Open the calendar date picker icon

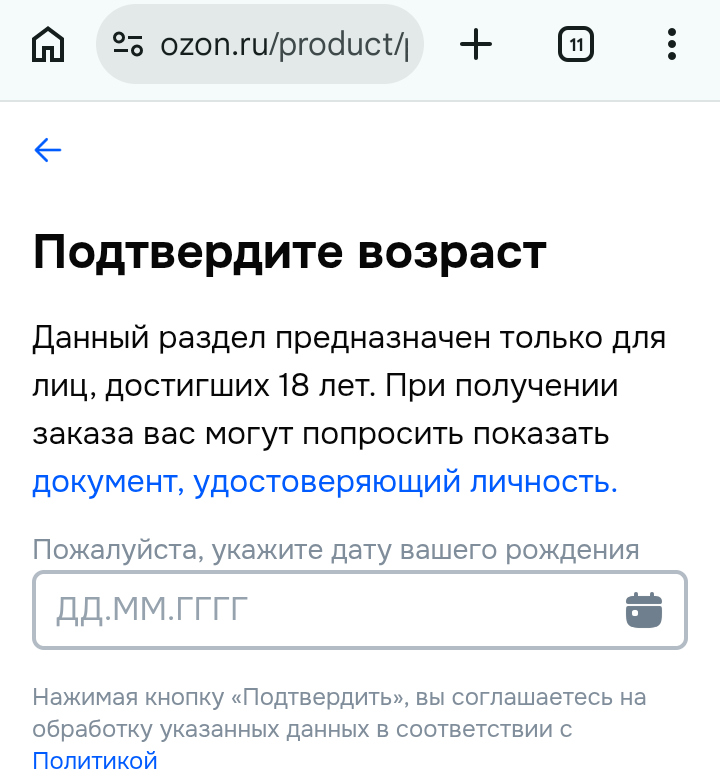tap(644, 609)
